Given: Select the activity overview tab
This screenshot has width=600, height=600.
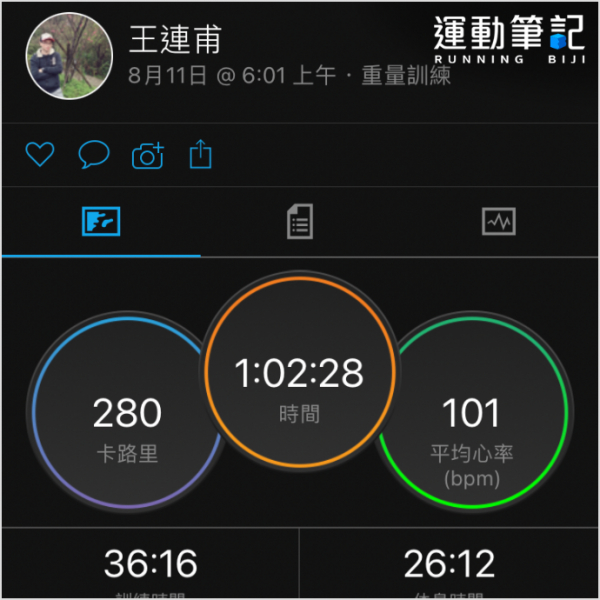Looking at the screenshot, I should (100, 221).
